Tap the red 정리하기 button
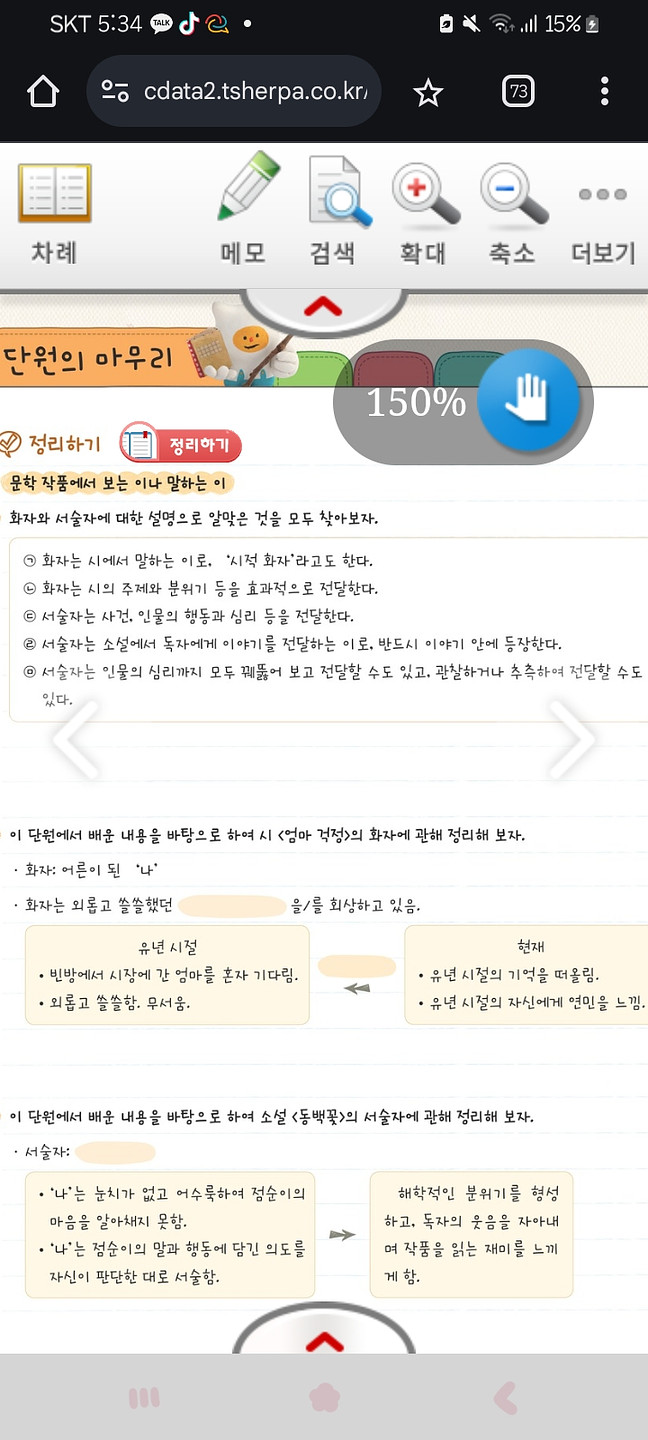The image size is (648, 1440). click(x=182, y=444)
